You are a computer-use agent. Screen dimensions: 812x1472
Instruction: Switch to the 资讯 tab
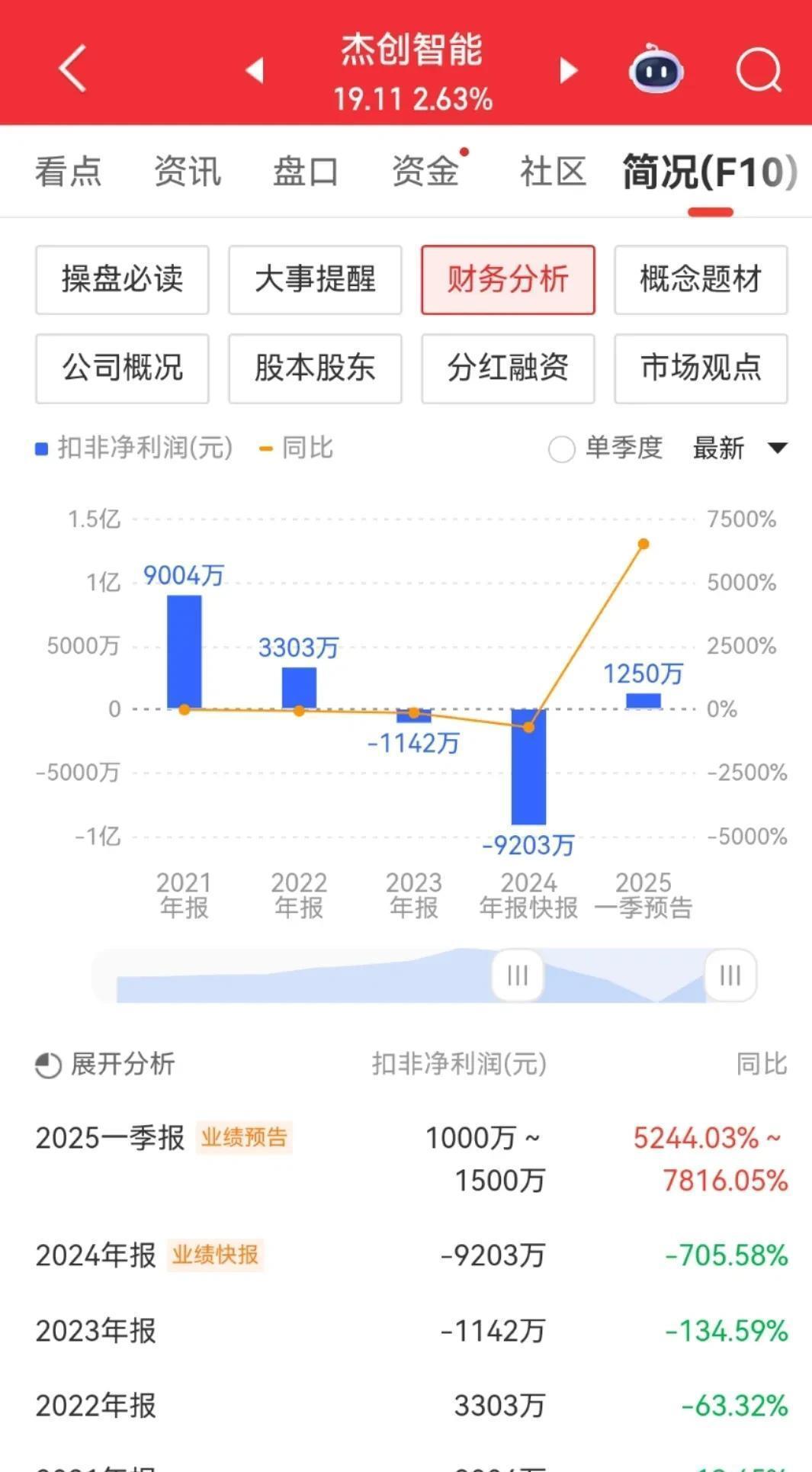[188, 171]
